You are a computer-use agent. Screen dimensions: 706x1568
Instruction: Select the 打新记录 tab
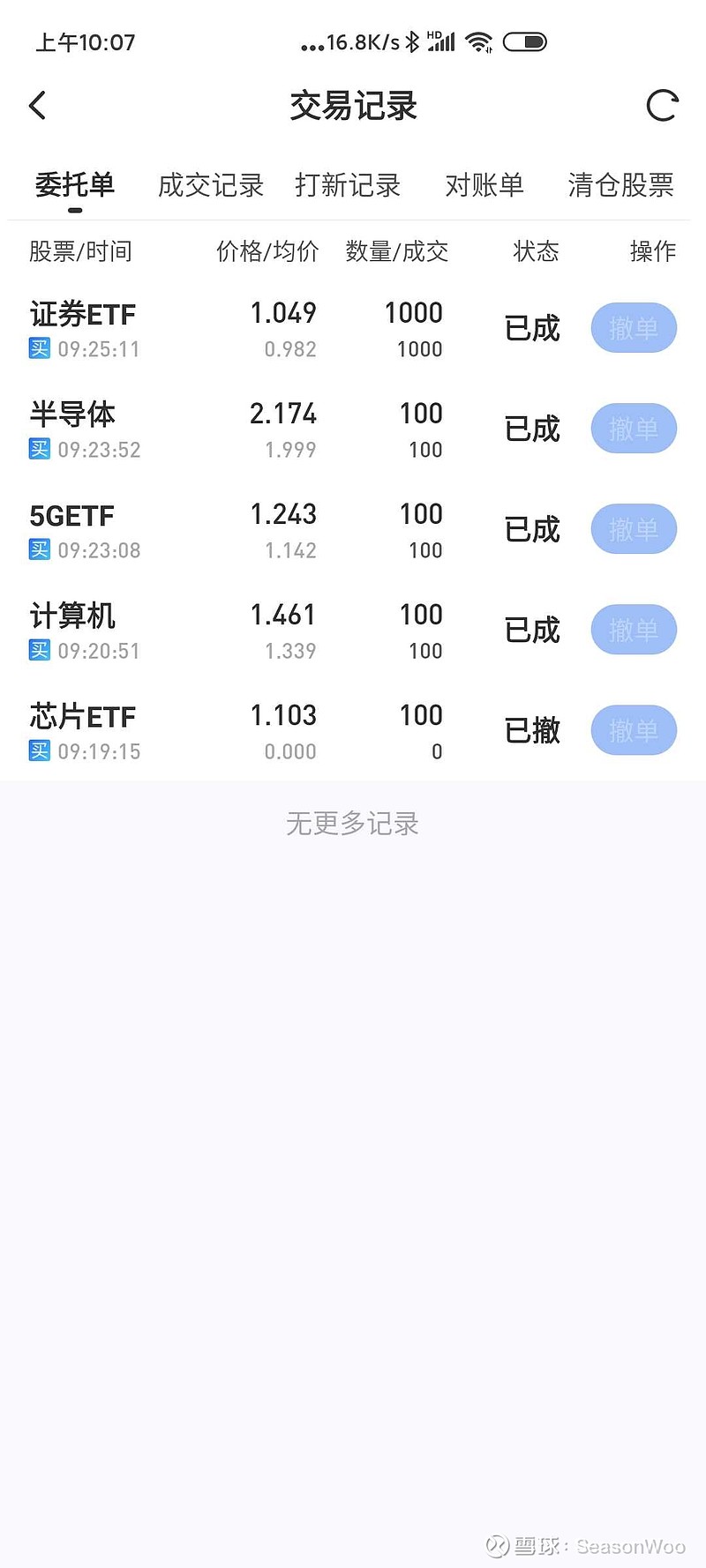[348, 185]
